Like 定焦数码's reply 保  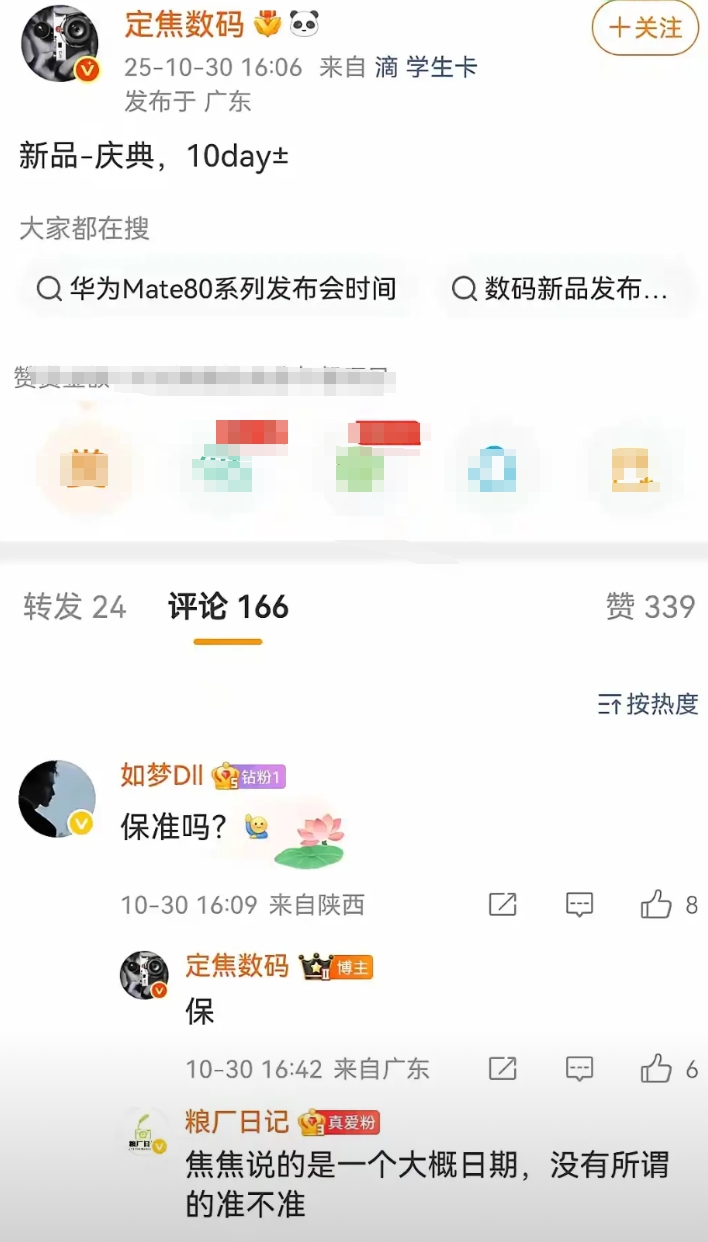click(657, 1069)
